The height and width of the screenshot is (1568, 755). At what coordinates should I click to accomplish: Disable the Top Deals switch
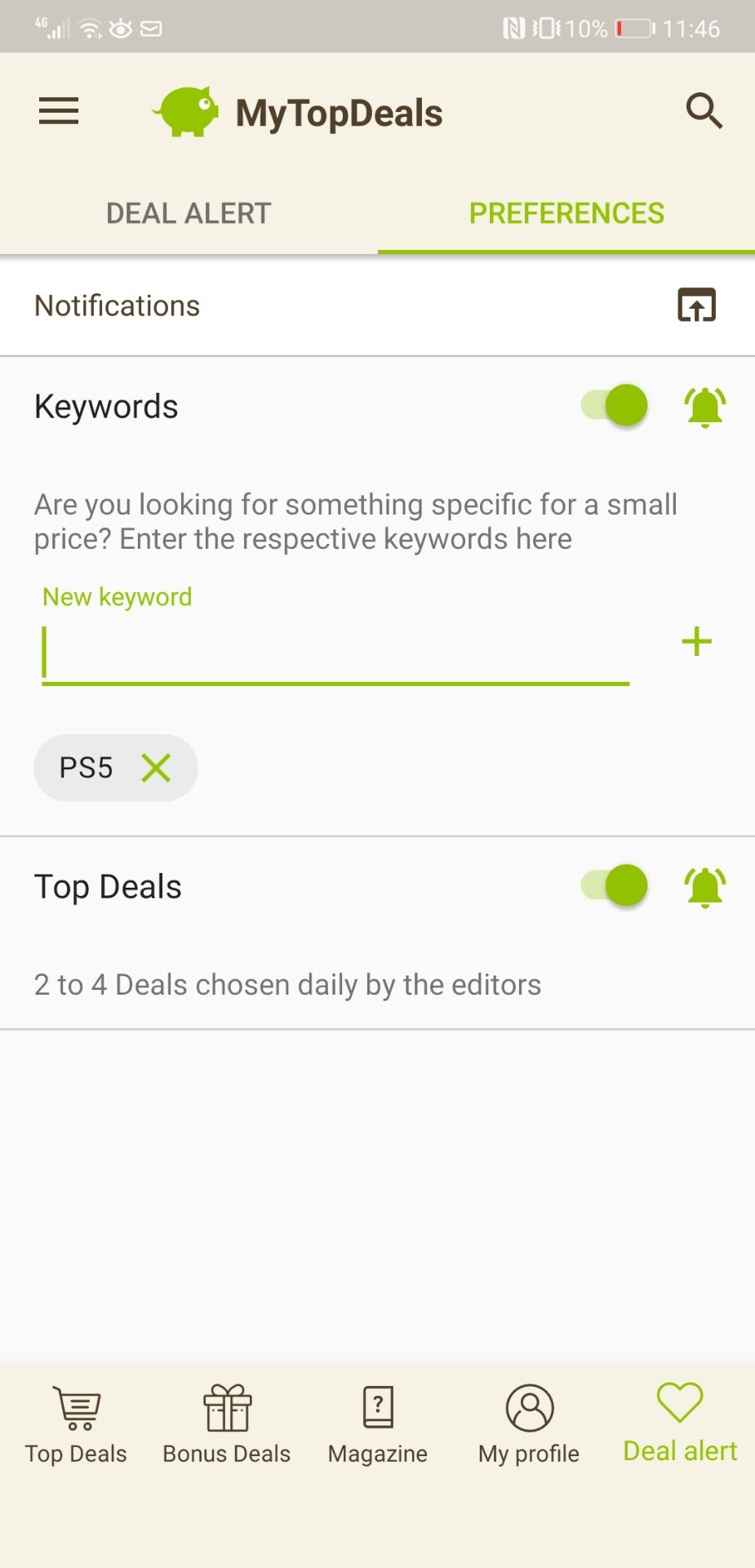coord(615,886)
